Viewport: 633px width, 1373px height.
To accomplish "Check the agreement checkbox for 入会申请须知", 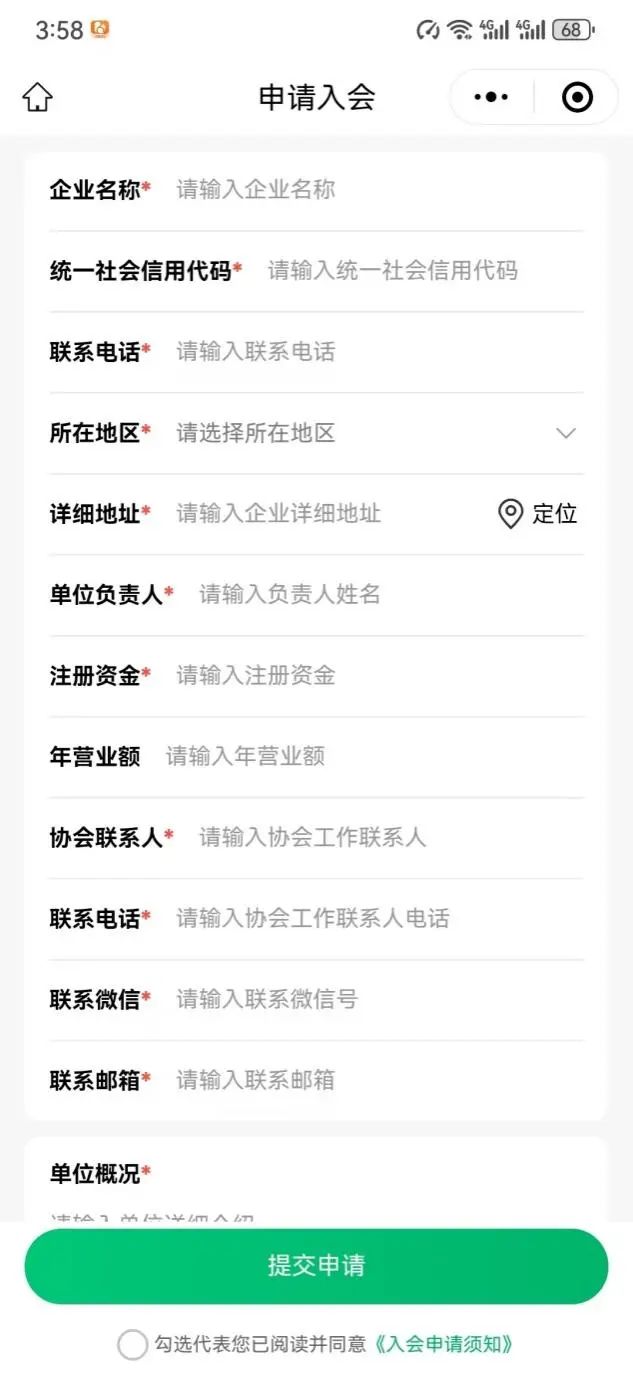I will click(x=132, y=1345).
